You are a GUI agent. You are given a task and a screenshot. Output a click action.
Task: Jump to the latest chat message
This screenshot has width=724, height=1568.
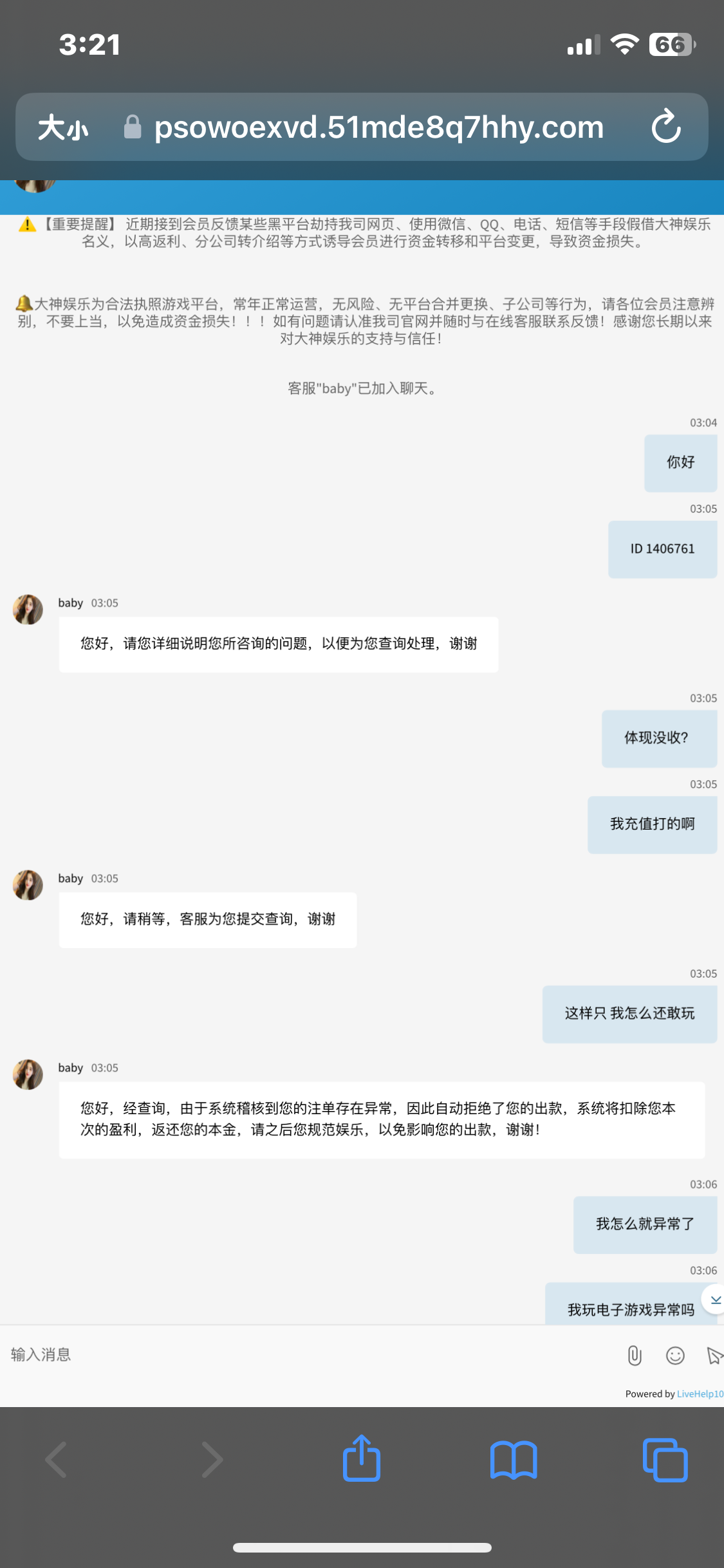click(714, 1300)
